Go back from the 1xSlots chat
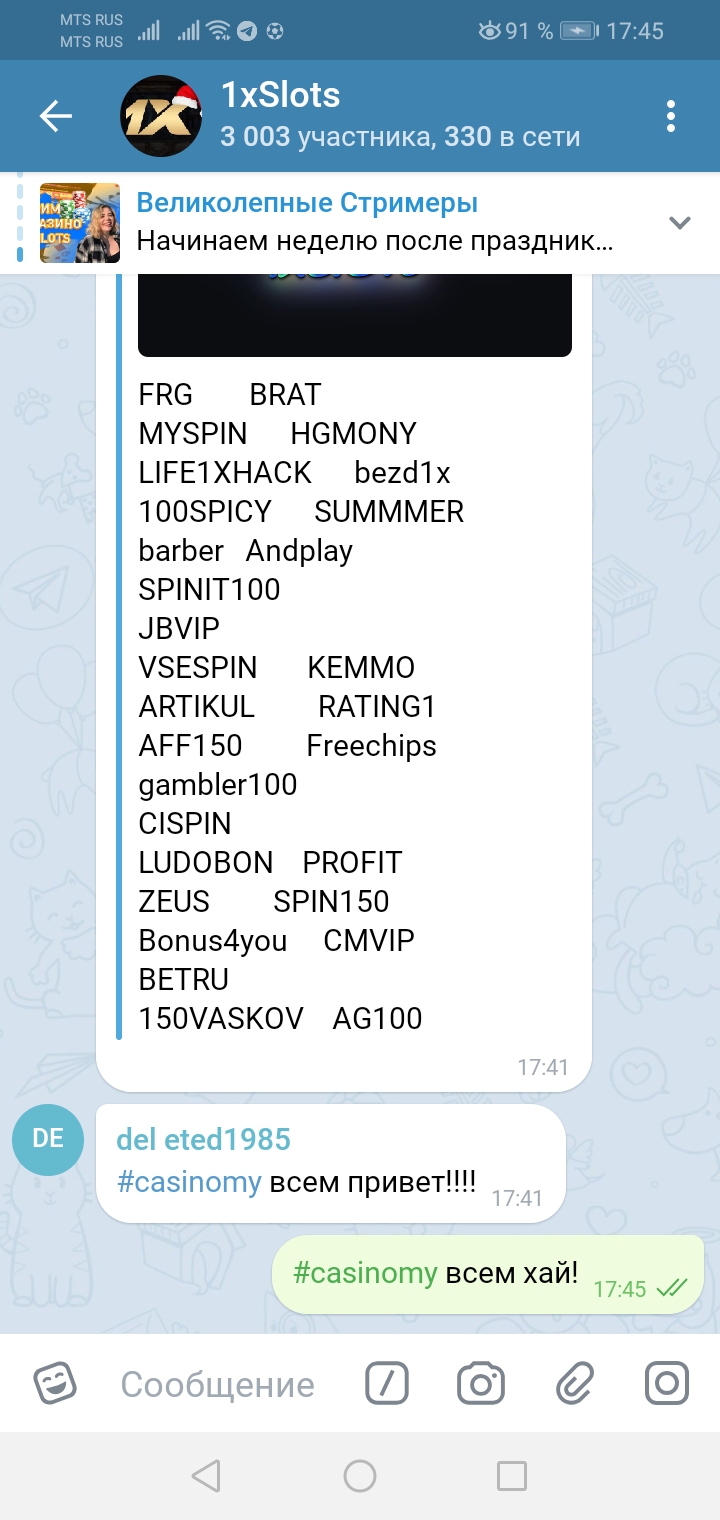 pos(56,117)
